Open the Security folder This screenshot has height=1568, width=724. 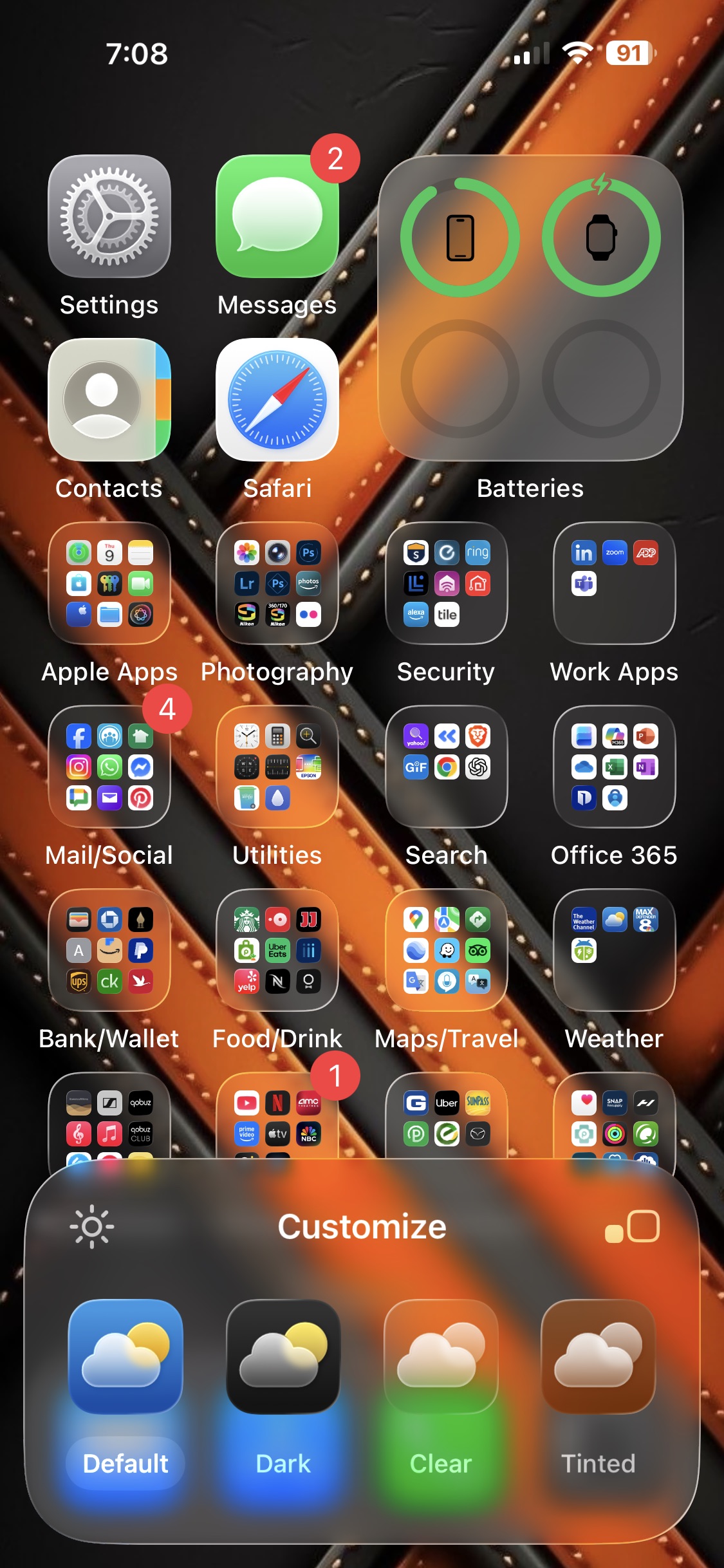click(x=446, y=583)
